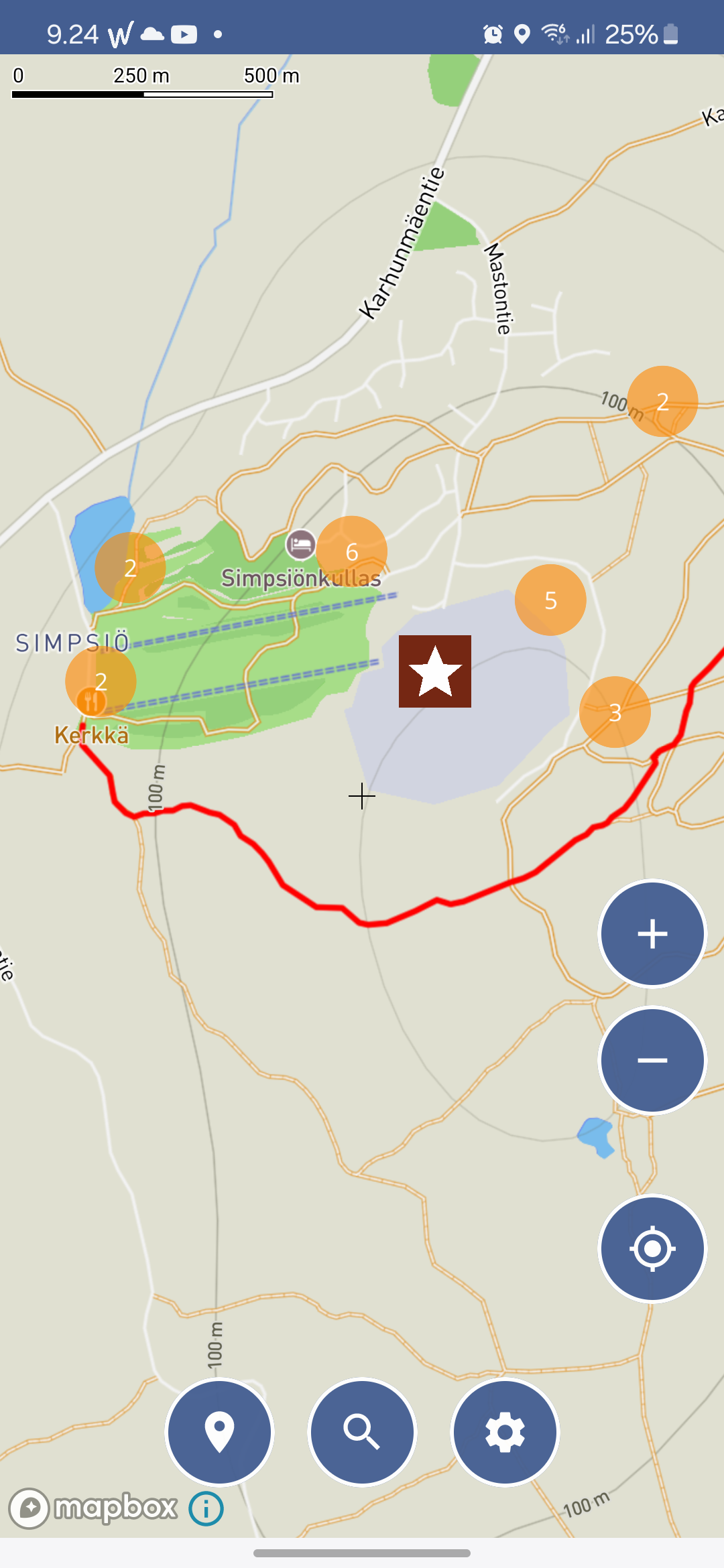This screenshot has height=1568, width=724.
Task: Expand the cluster of 6 places
Action: pyautogui.click(x=352, y=551)
